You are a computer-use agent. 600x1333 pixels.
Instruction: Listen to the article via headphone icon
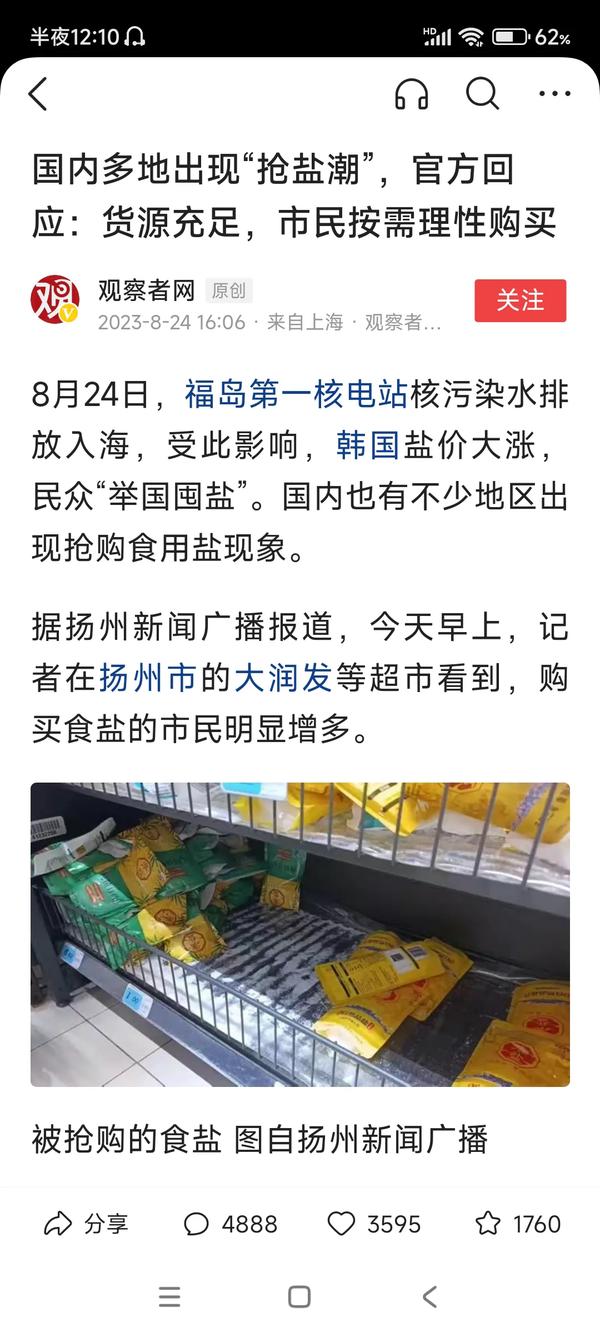click(411, 95)
